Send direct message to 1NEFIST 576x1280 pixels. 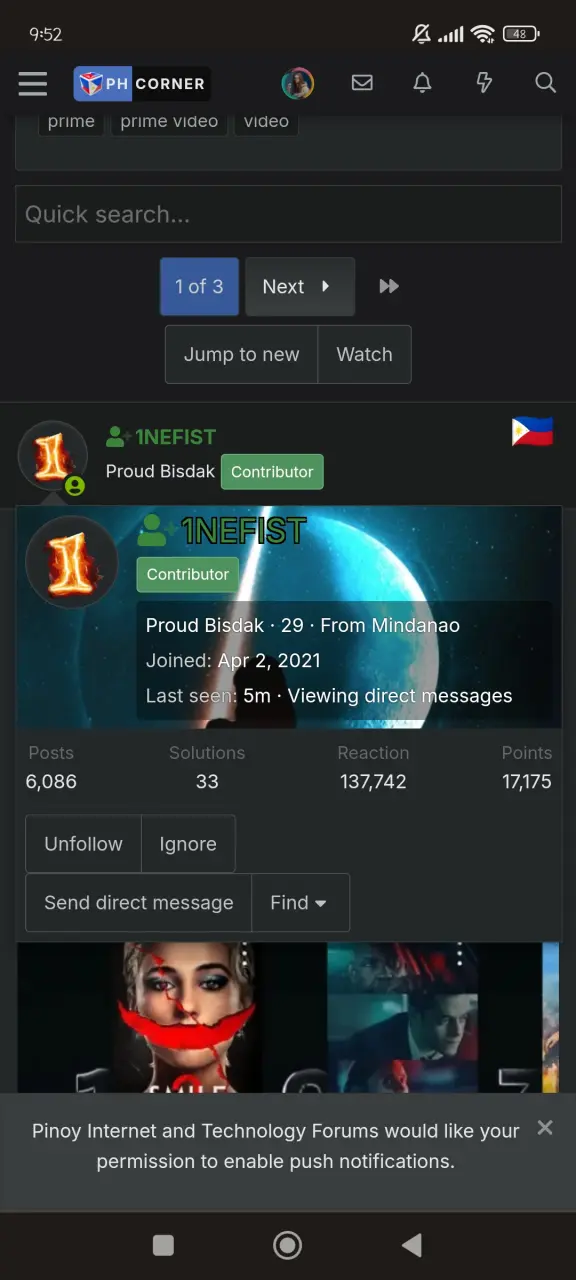pos(139,903)
